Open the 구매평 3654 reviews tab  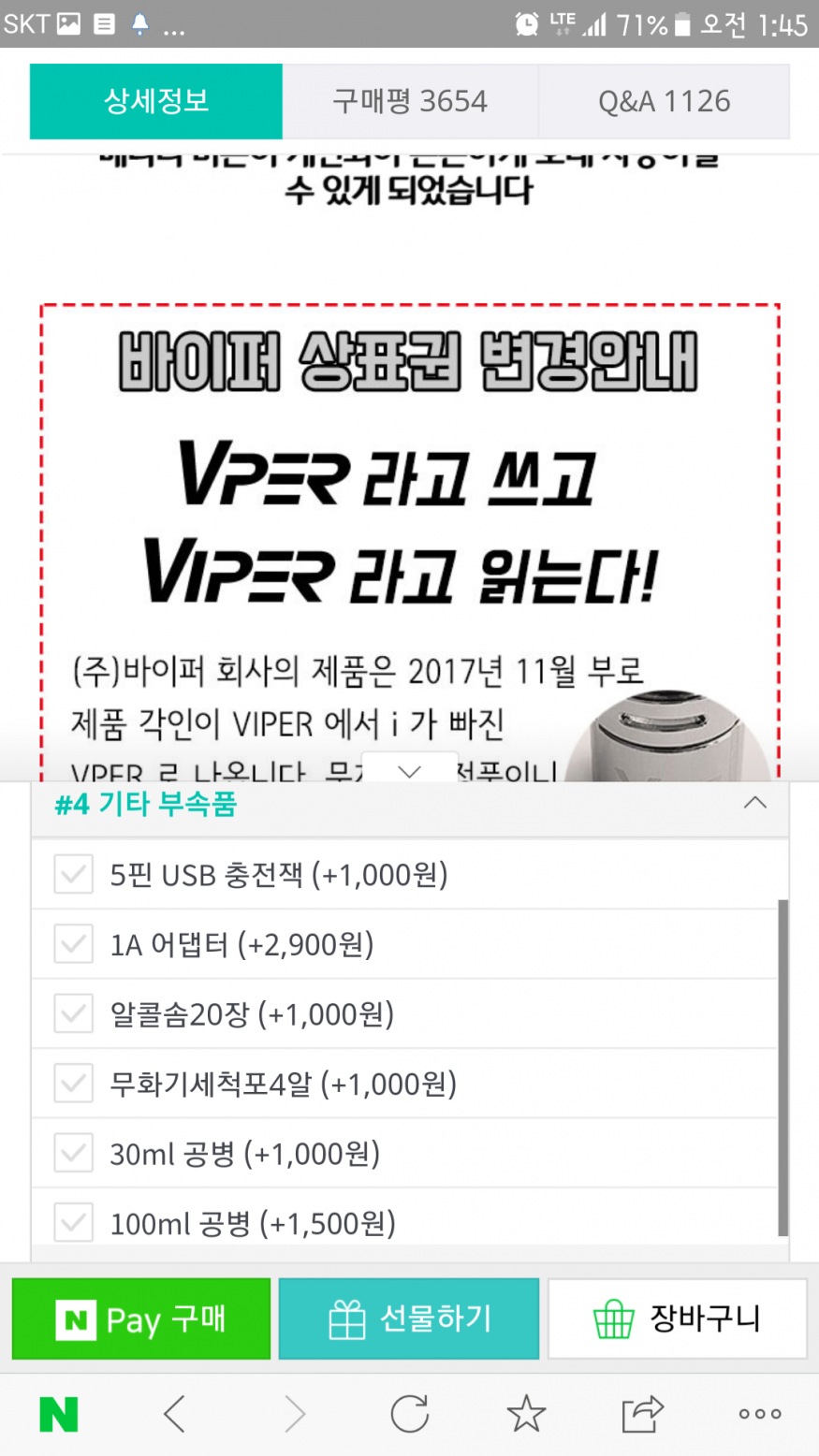coord(410,101)
